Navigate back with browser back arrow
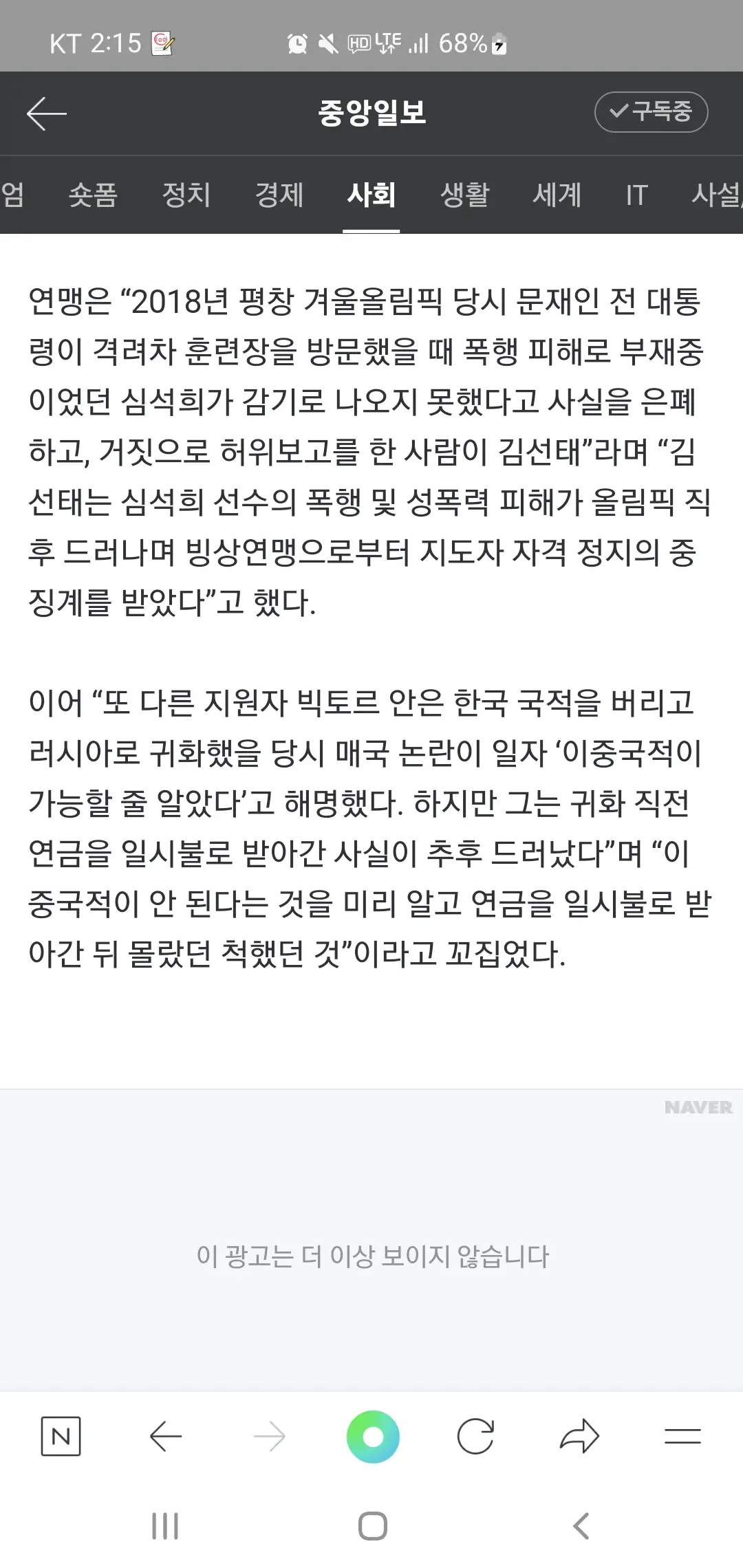 click(165, 1437)
